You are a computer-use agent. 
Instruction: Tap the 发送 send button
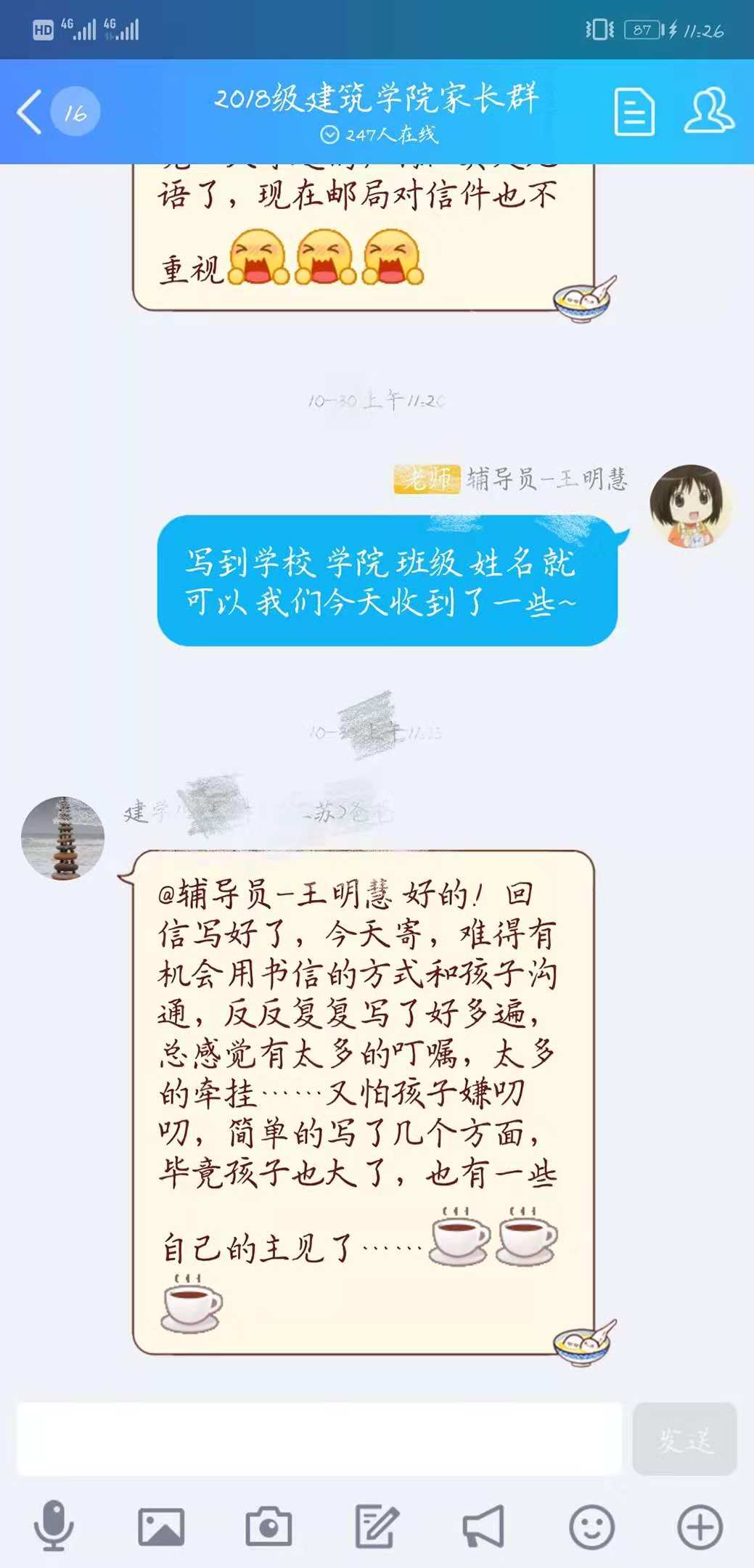pos(684,1439)
